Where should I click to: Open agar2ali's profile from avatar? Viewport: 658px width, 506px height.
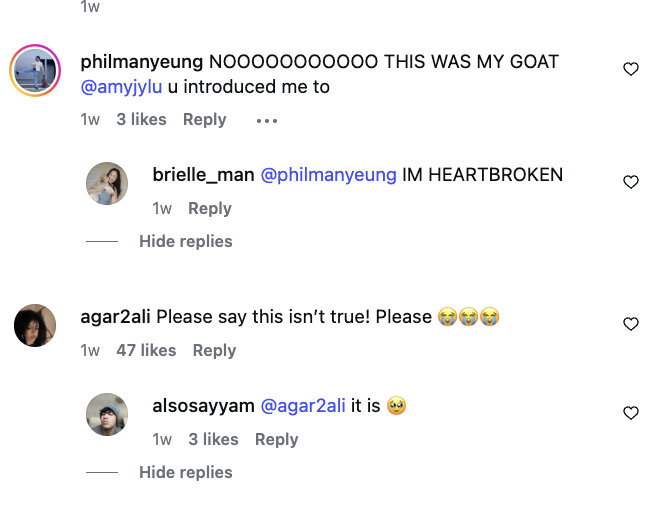[x=35, y=325]
